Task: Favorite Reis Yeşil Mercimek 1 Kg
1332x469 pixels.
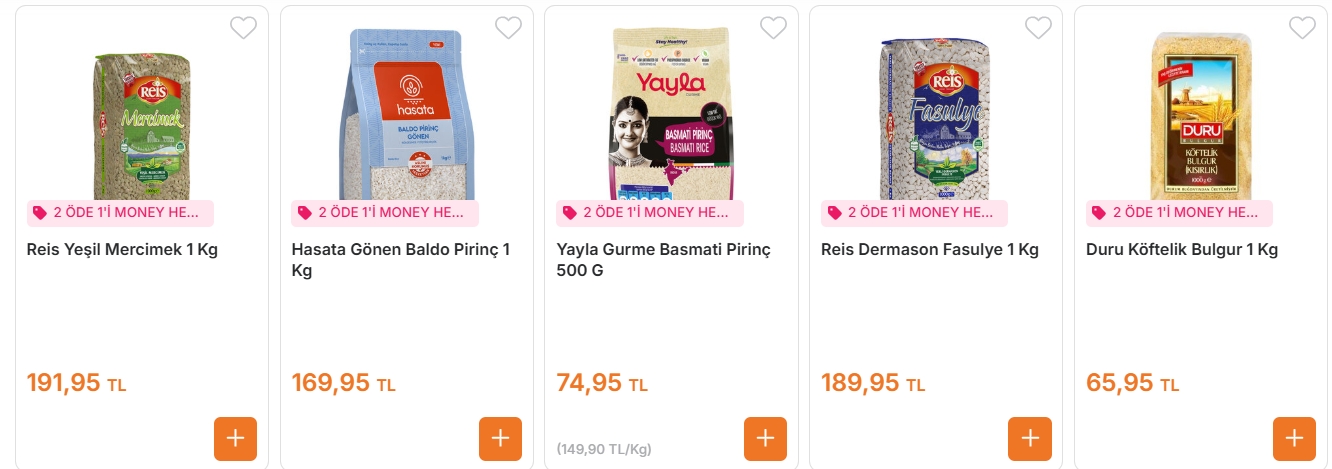Action: 243,28
